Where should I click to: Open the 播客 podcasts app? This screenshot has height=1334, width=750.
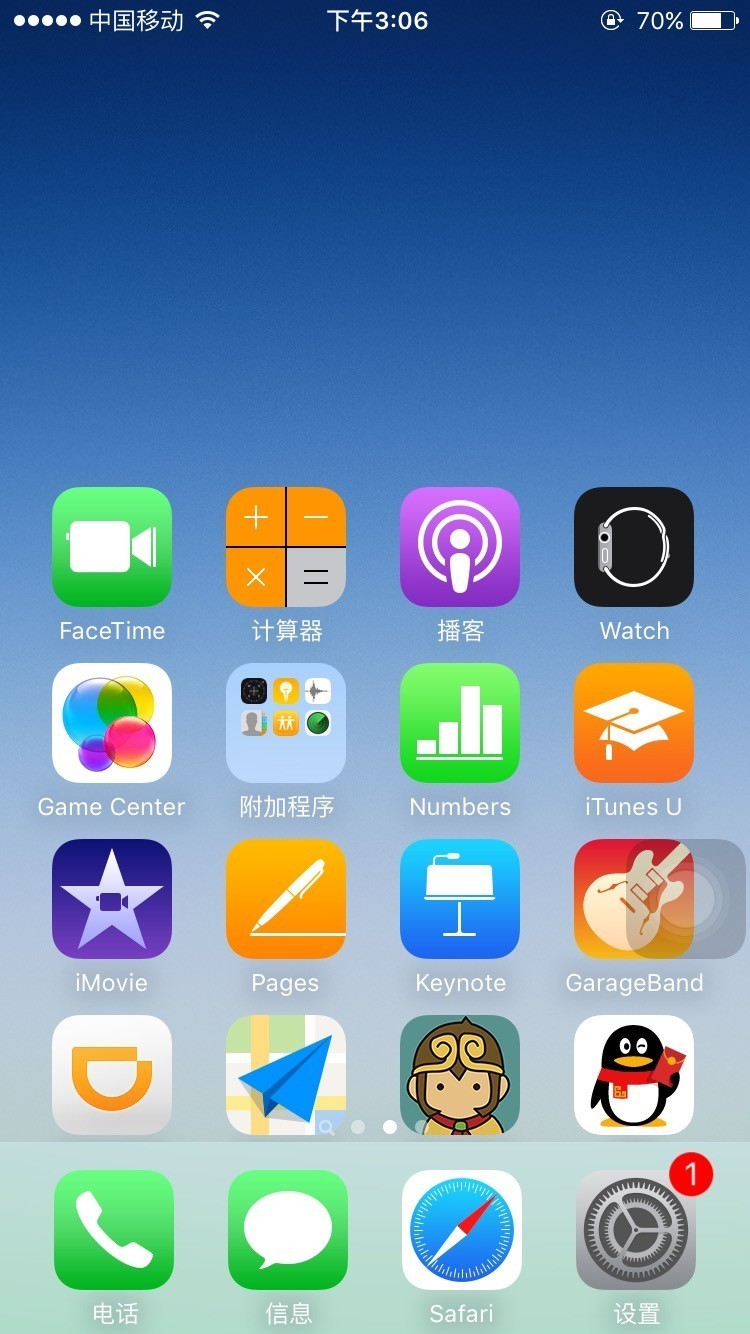tap(460, 547)
